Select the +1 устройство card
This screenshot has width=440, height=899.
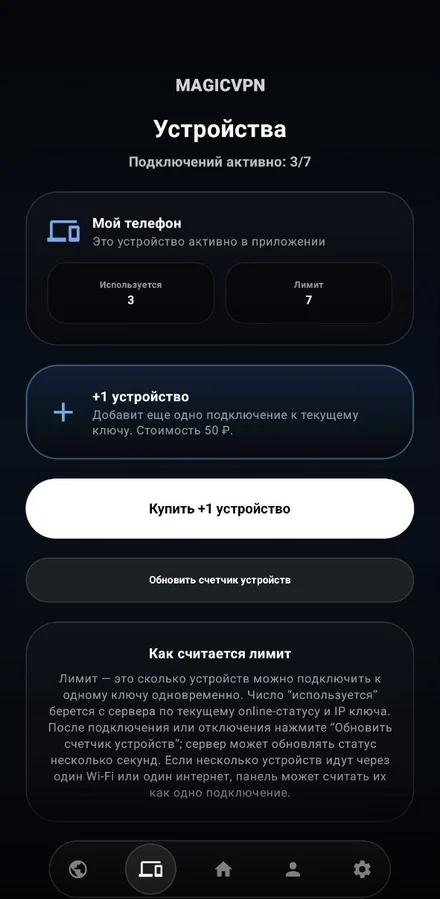[220, 412]
